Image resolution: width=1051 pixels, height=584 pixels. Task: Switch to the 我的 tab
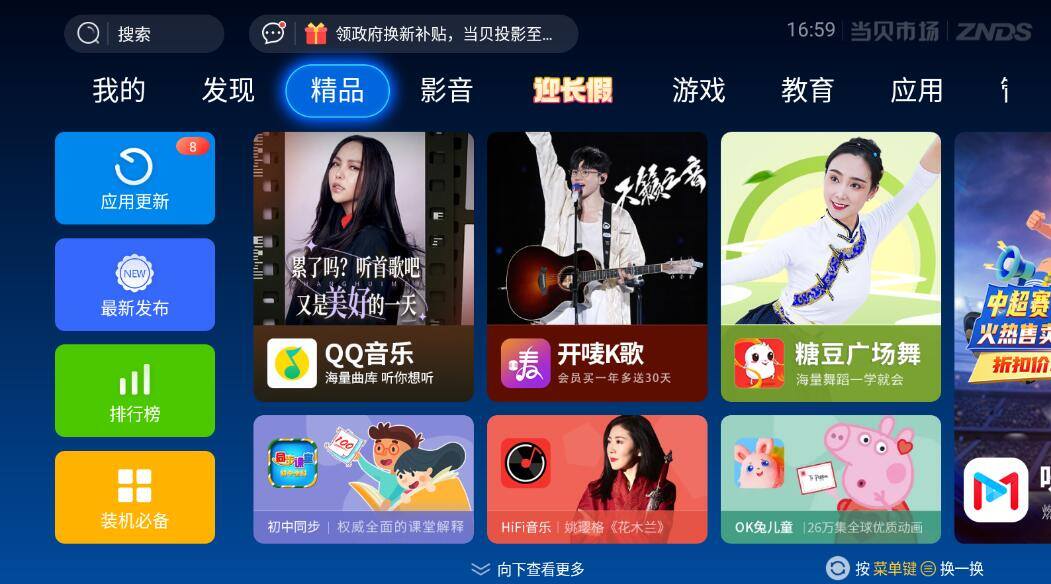[x=119, y=91]
